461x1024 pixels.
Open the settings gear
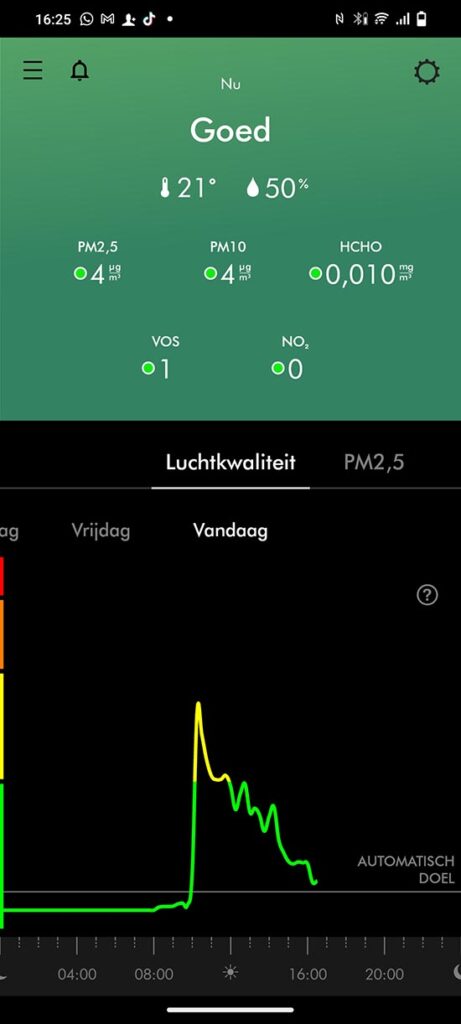pyautogui.click(x=427, y=72)
